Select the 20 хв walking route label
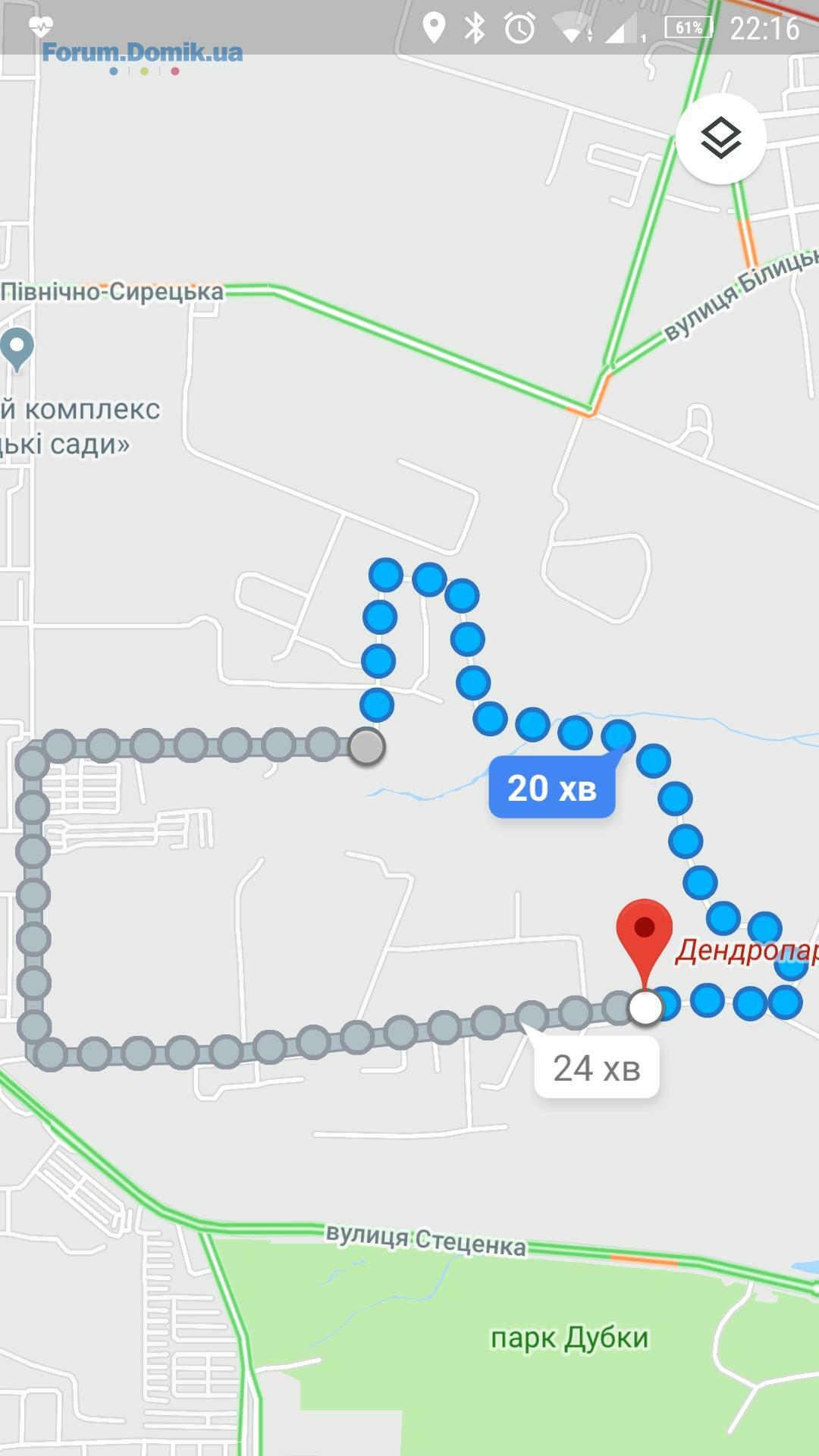 [551, 789]
